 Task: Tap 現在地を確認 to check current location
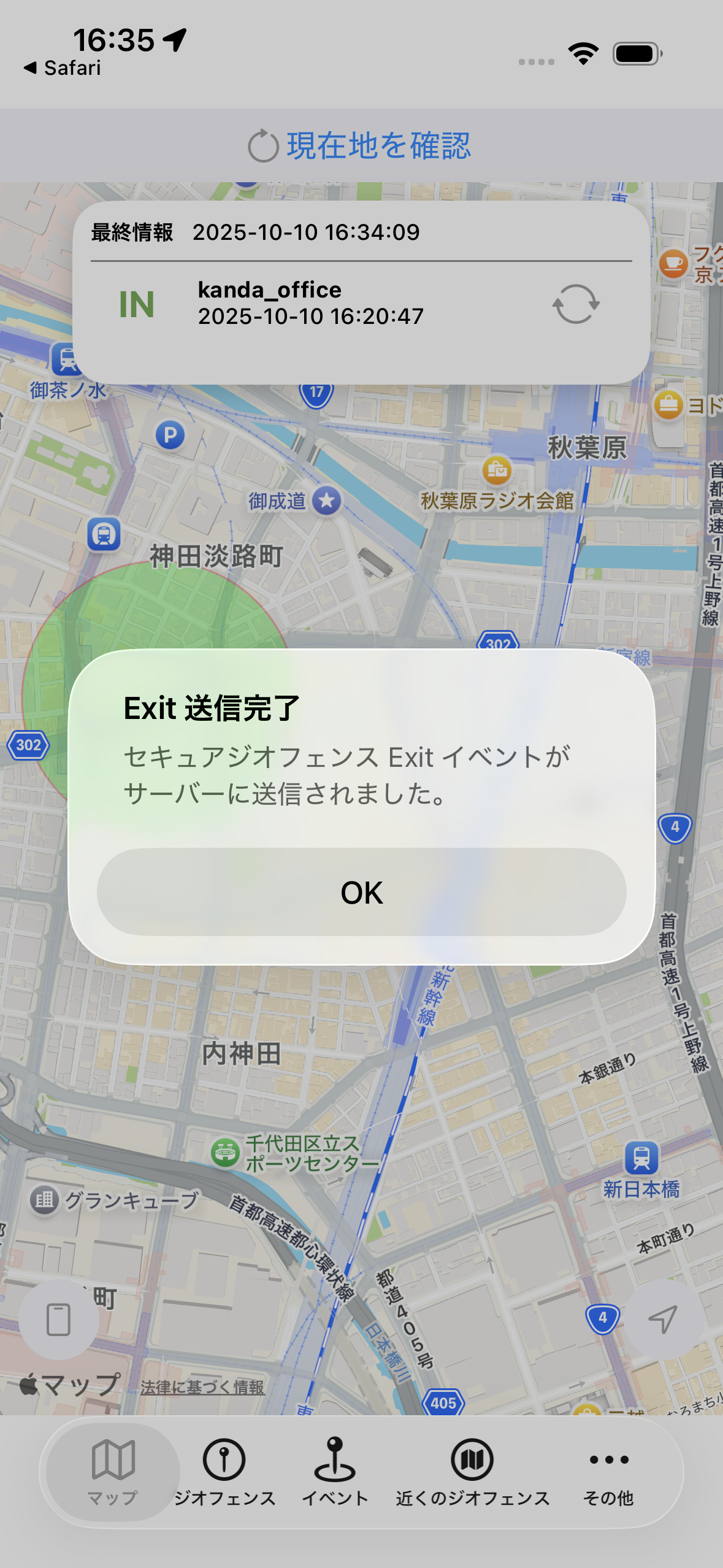[360, 146]
